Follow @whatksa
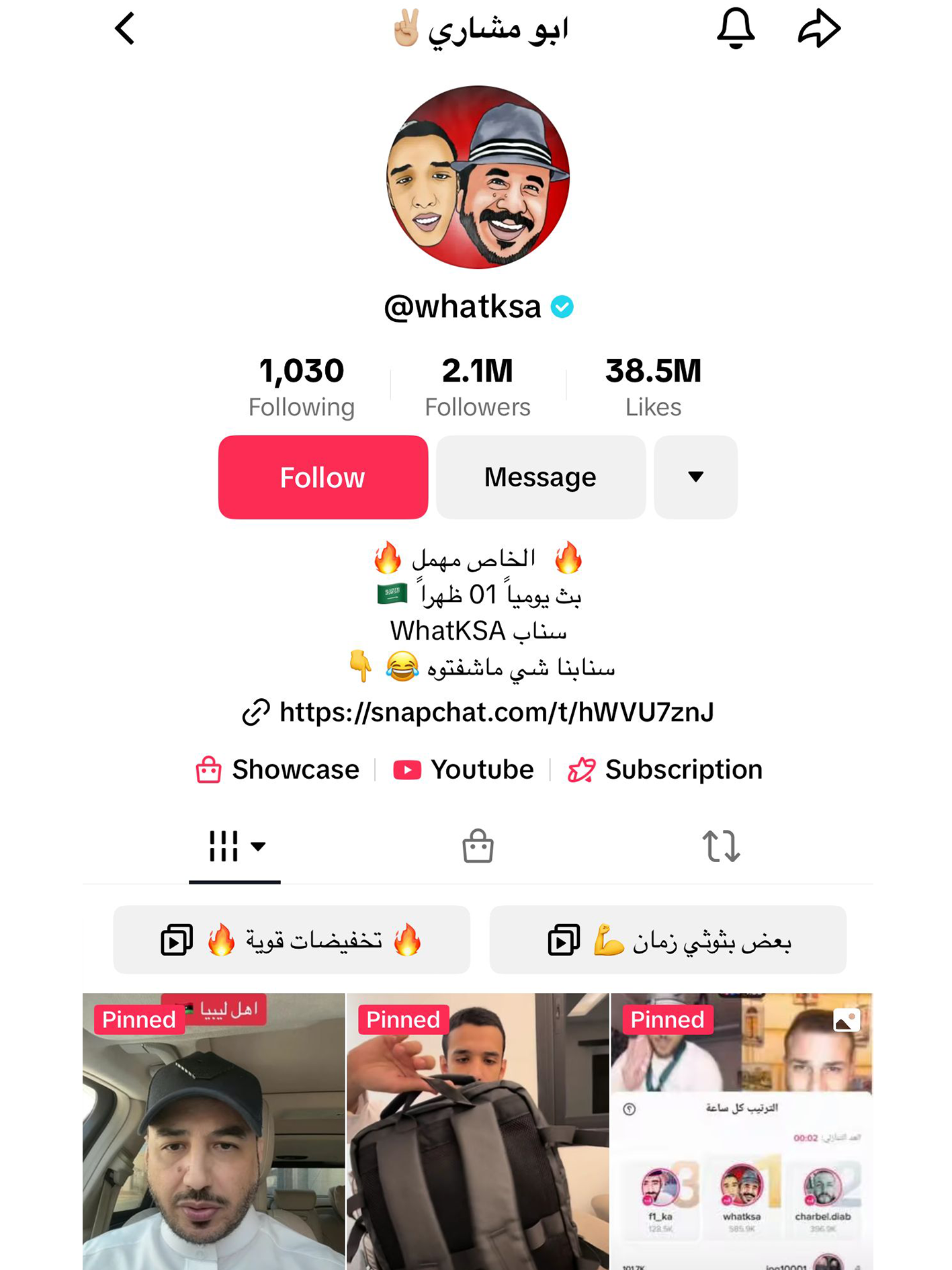The image size is (952, 1270). click(322, 477)
